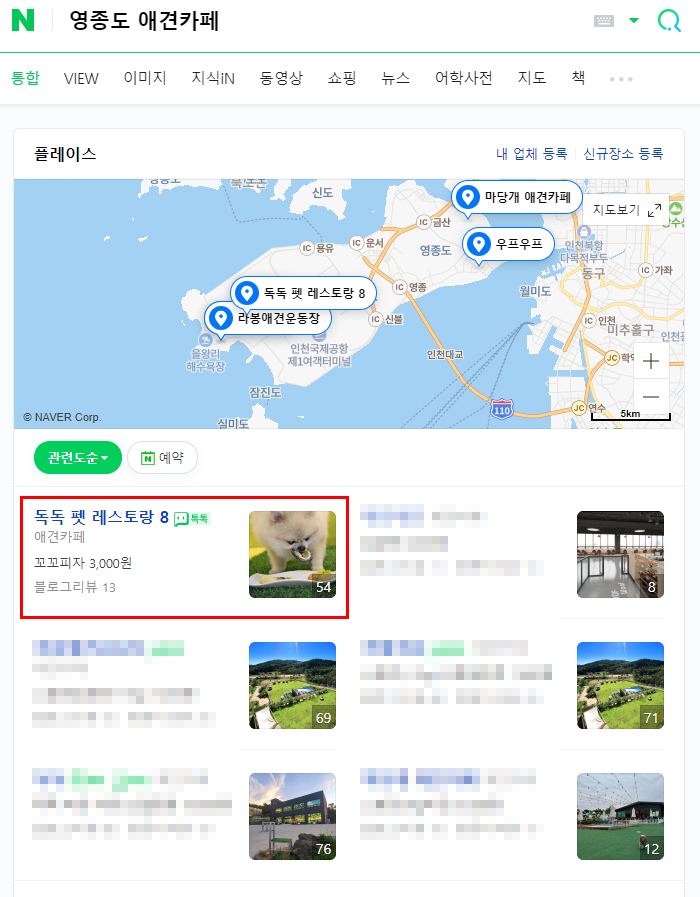The height and width of the screenshot is (897, 700).
Task: Show more tabs via the three dots
Action: click(x=621, y=79)
